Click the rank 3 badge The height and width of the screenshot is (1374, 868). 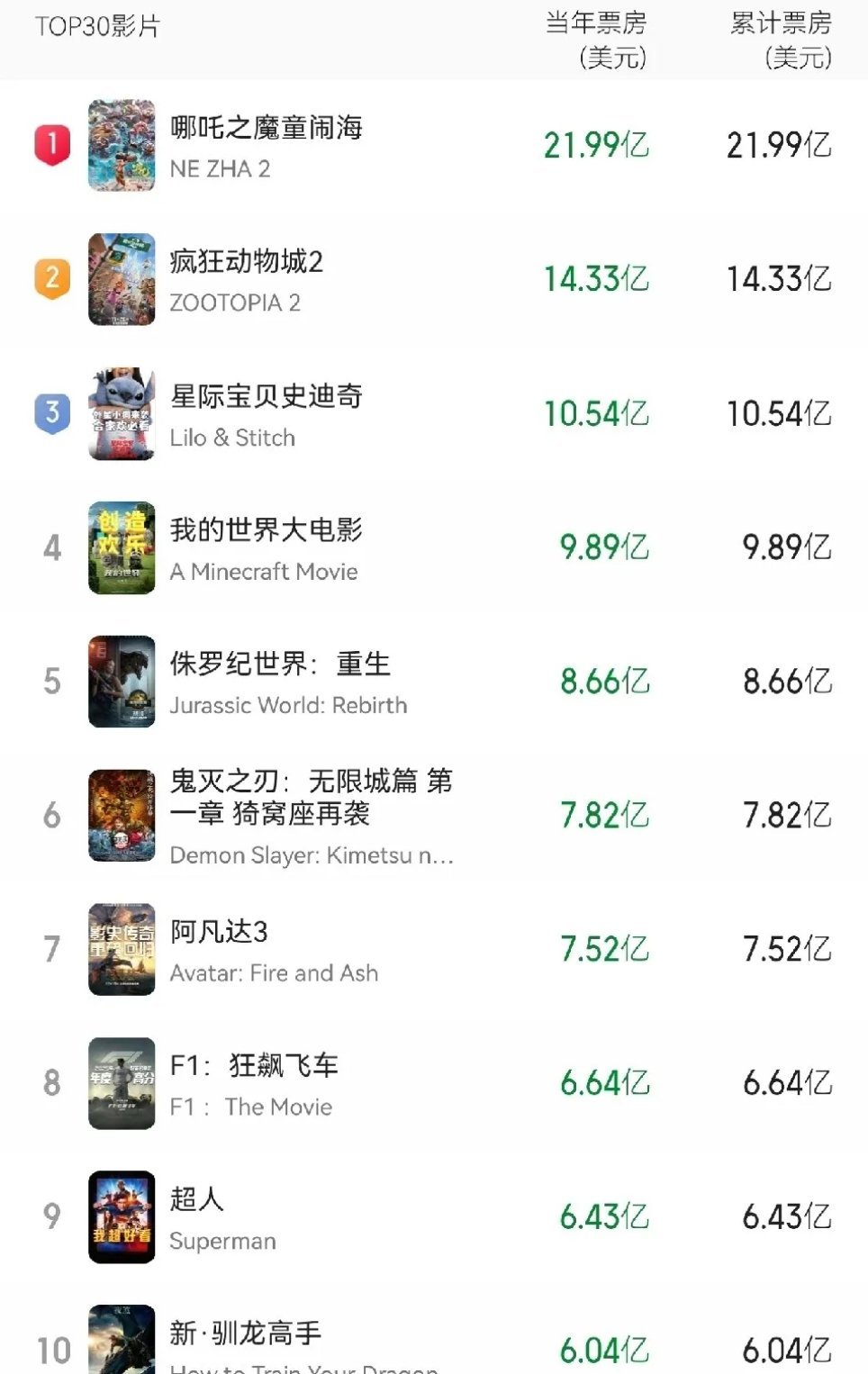pos(50,413)
